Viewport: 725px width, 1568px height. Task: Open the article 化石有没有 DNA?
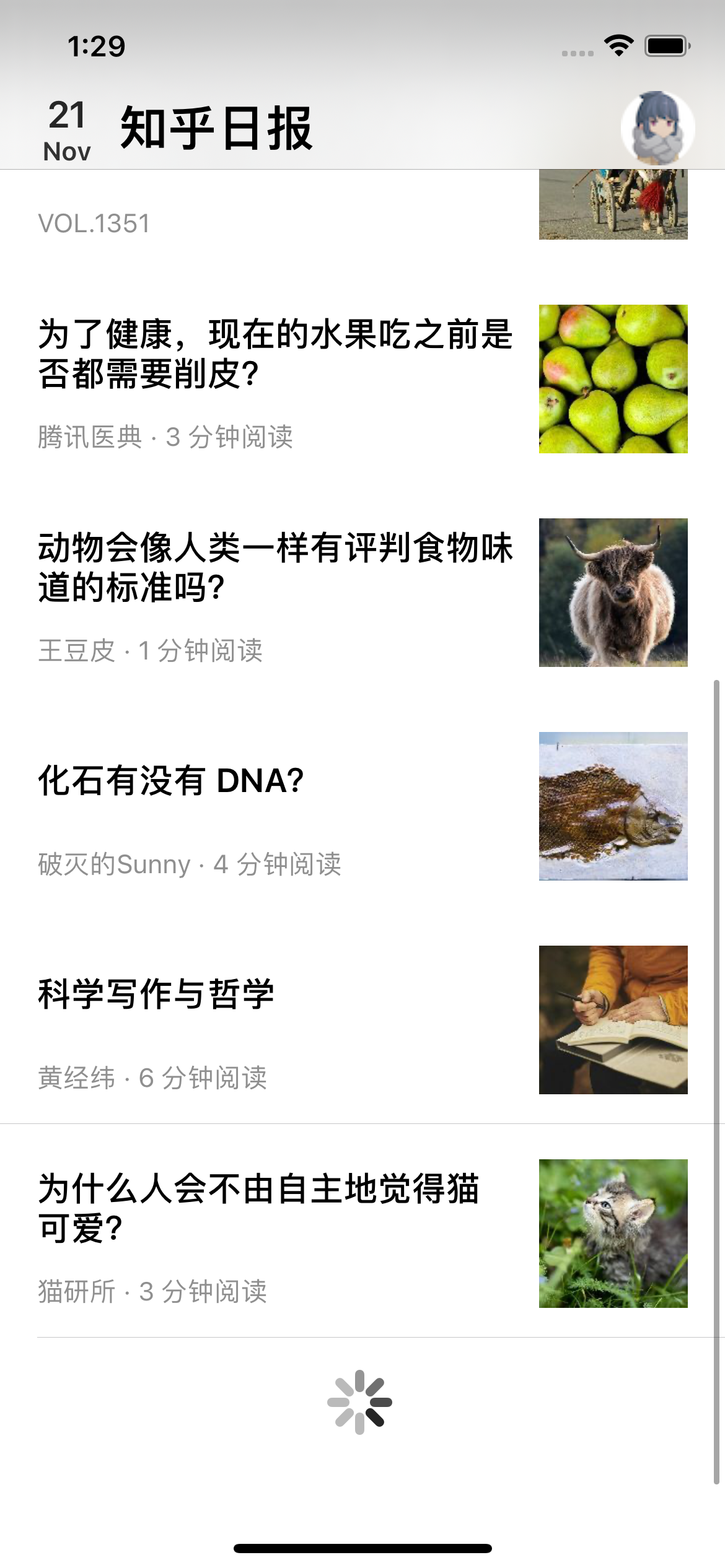point(171,780)
